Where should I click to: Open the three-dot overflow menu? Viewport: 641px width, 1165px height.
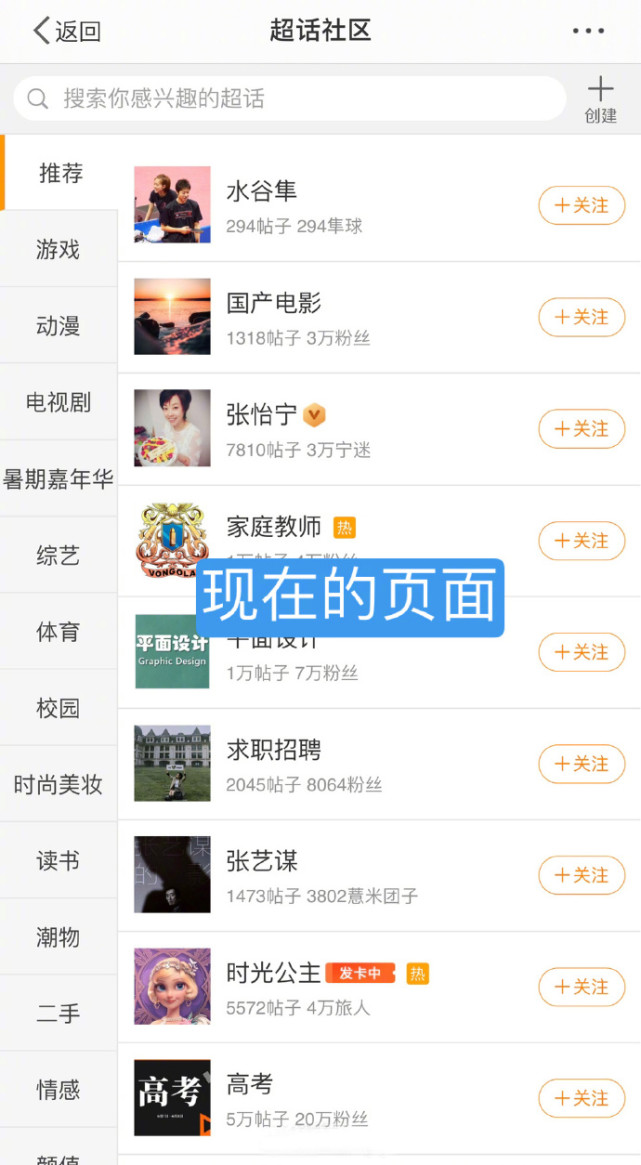[588, 31]
